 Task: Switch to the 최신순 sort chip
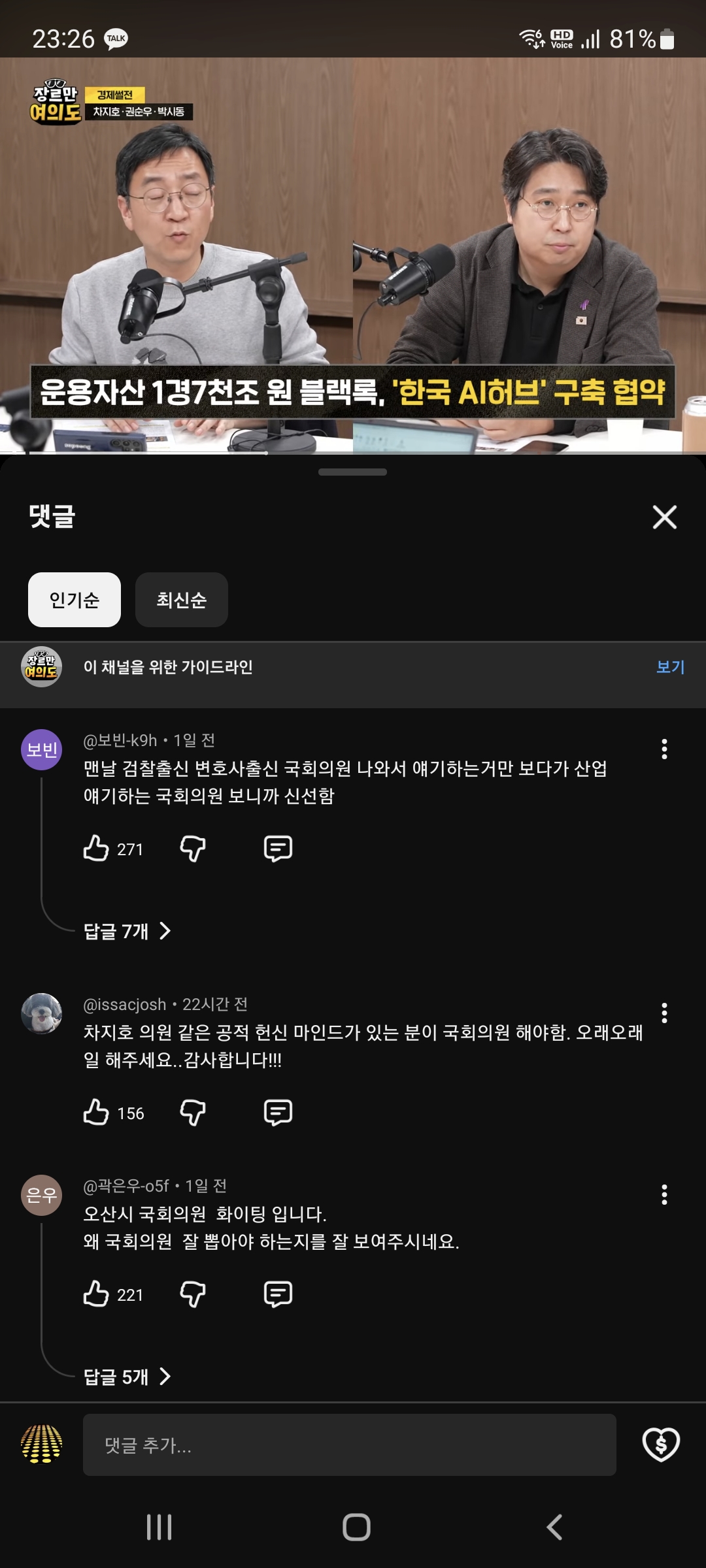[182, 600]
